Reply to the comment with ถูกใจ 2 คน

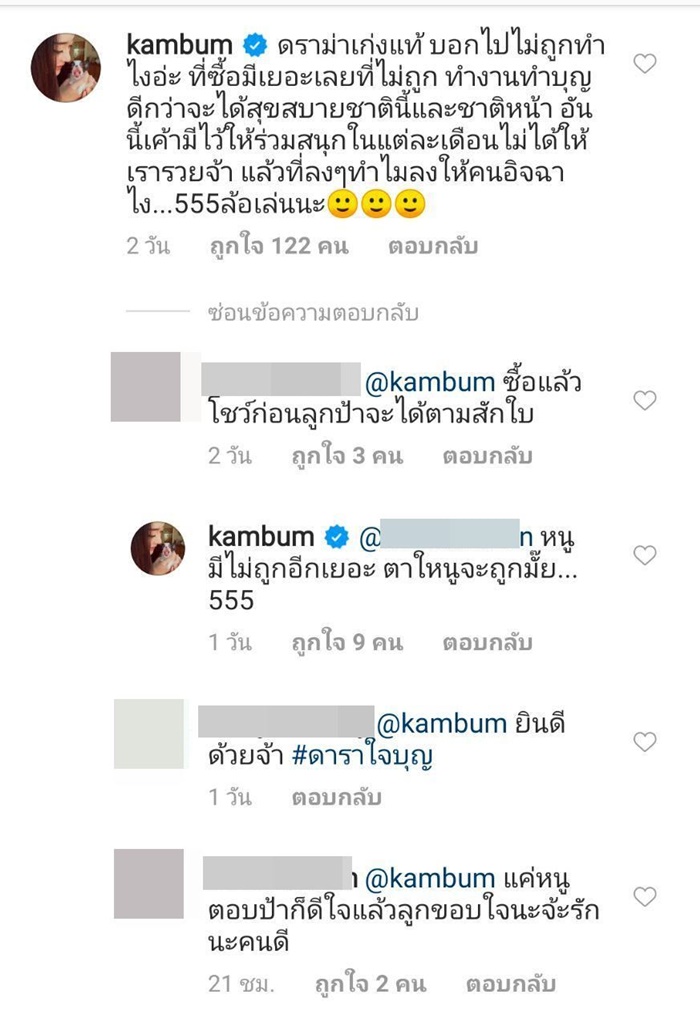(x=508, y=984)
